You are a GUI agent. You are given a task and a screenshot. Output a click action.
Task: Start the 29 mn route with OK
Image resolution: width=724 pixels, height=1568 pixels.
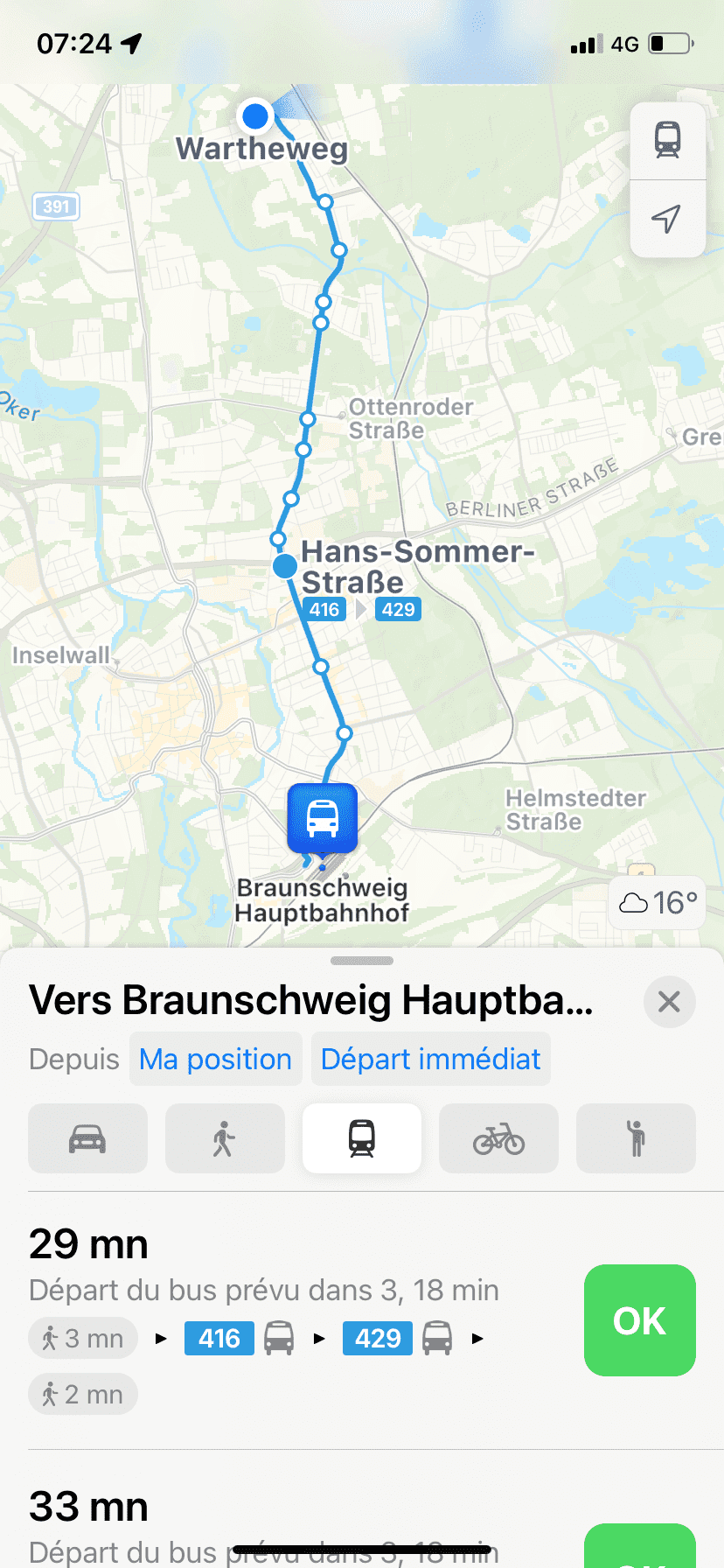(639, 1320)
